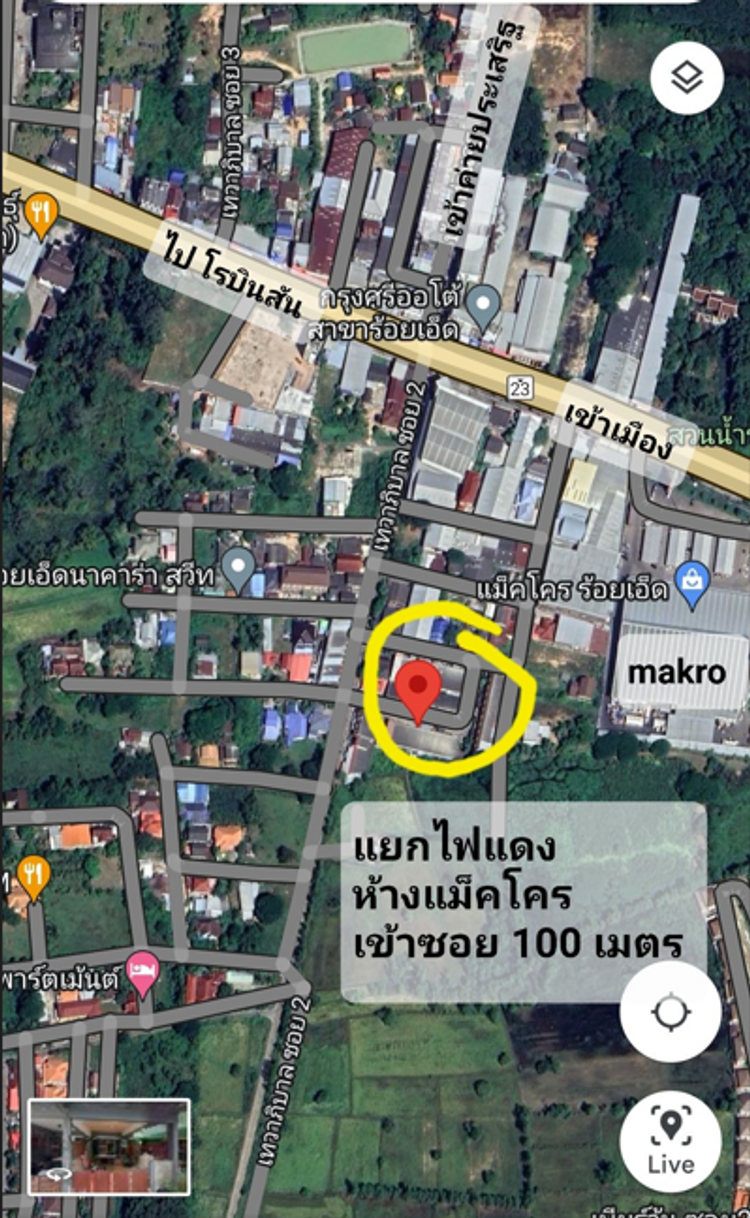Center map on my current location

click(x=670, y=1013)
